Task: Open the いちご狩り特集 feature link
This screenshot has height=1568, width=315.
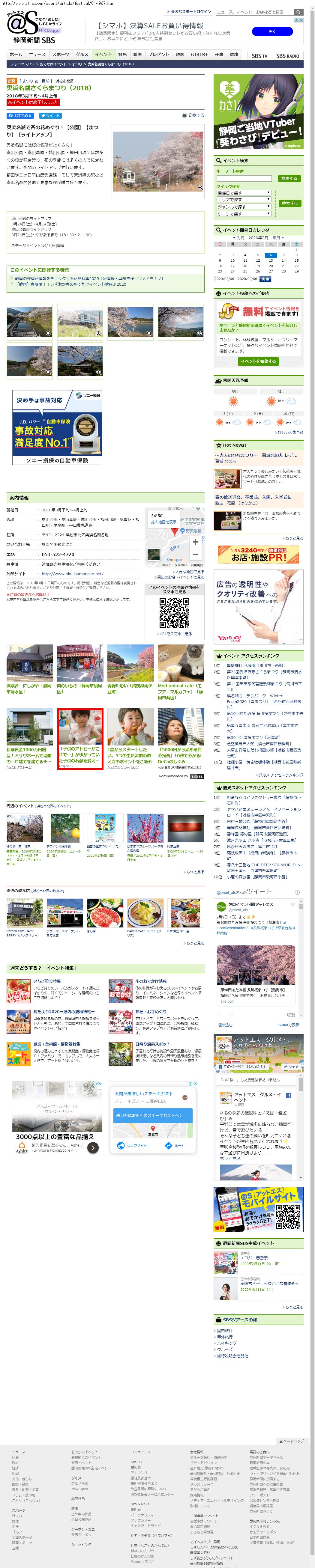Action: 47,981
